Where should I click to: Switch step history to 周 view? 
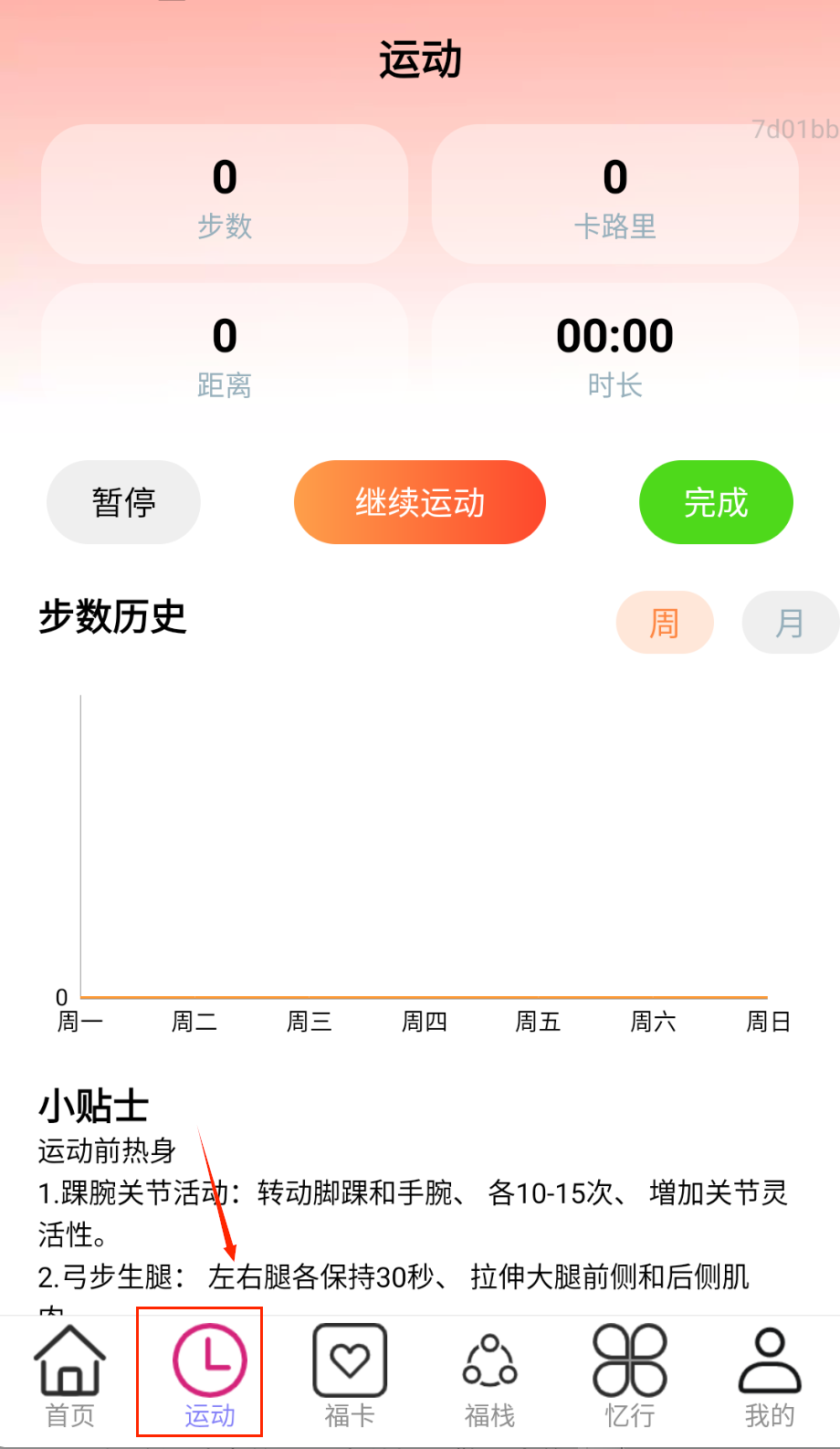665,623
